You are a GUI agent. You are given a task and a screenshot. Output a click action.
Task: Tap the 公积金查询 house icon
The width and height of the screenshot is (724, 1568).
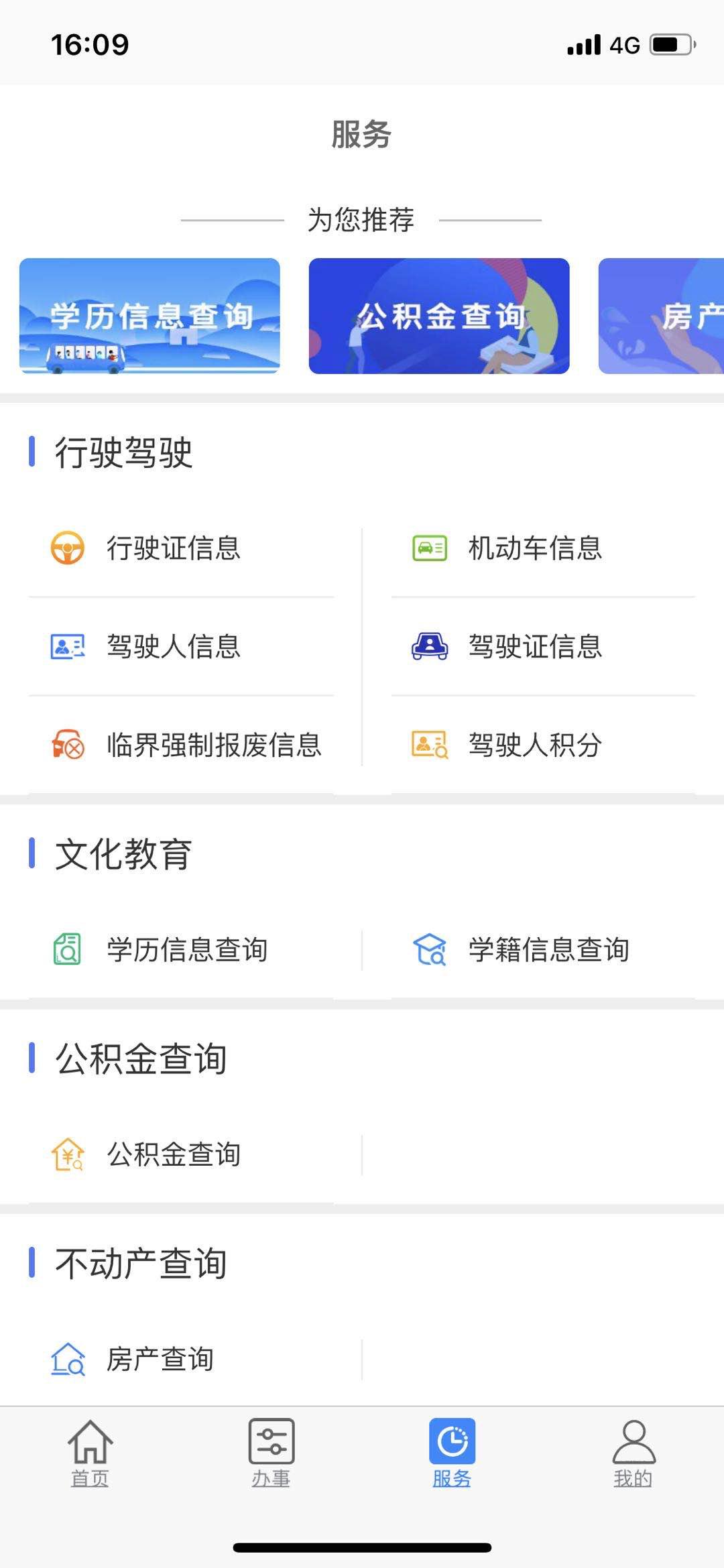(x=67, y=1153)
